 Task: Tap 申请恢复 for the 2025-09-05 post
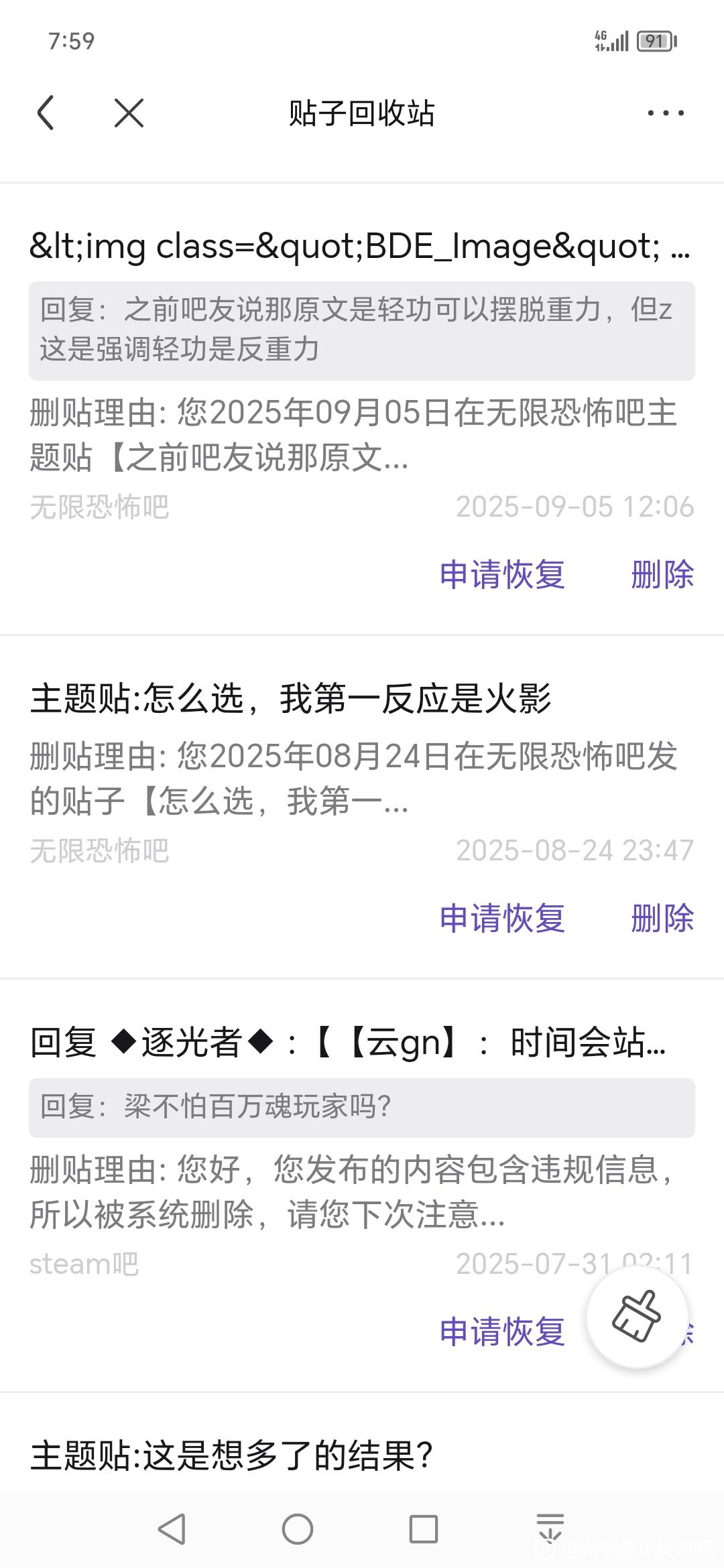502,575
